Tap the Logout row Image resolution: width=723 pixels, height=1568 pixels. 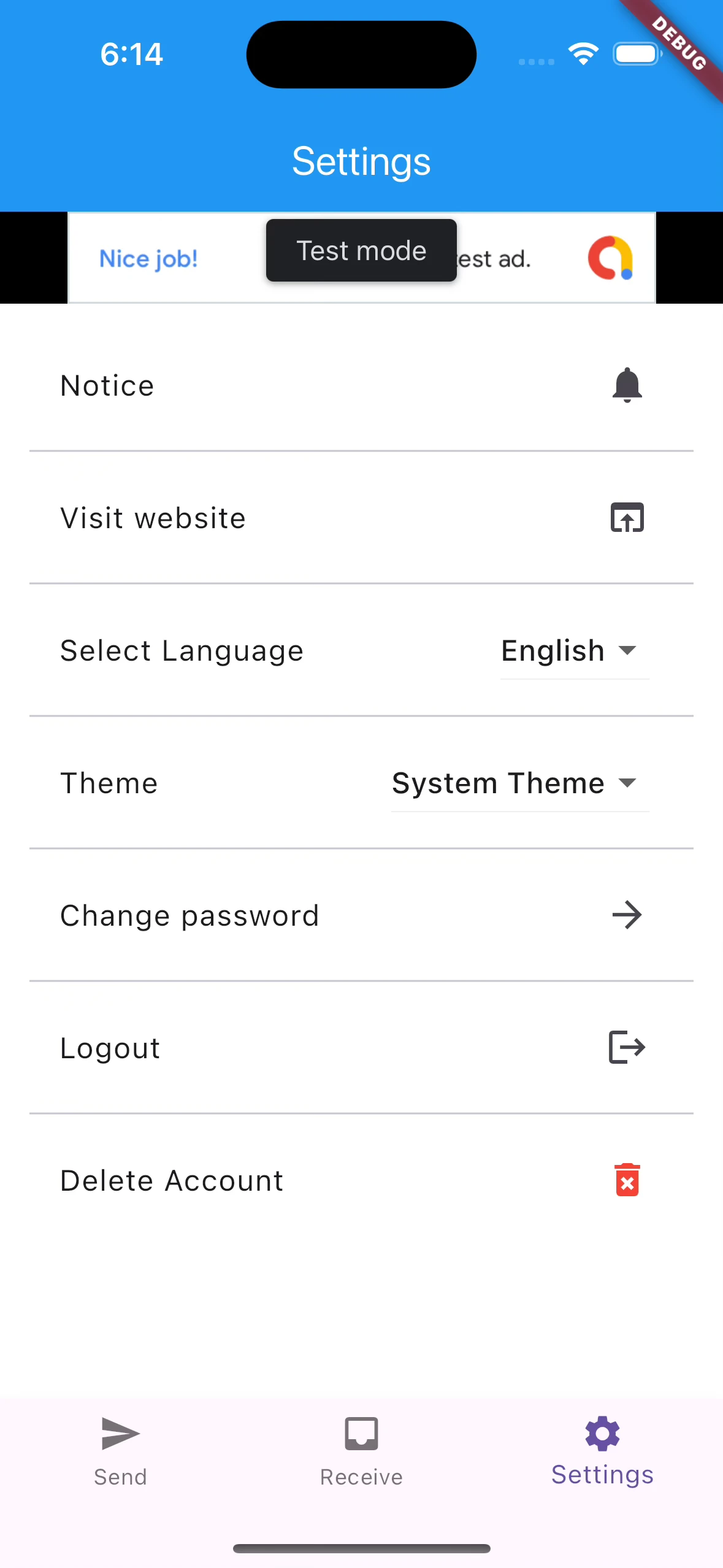[361, 1048]
